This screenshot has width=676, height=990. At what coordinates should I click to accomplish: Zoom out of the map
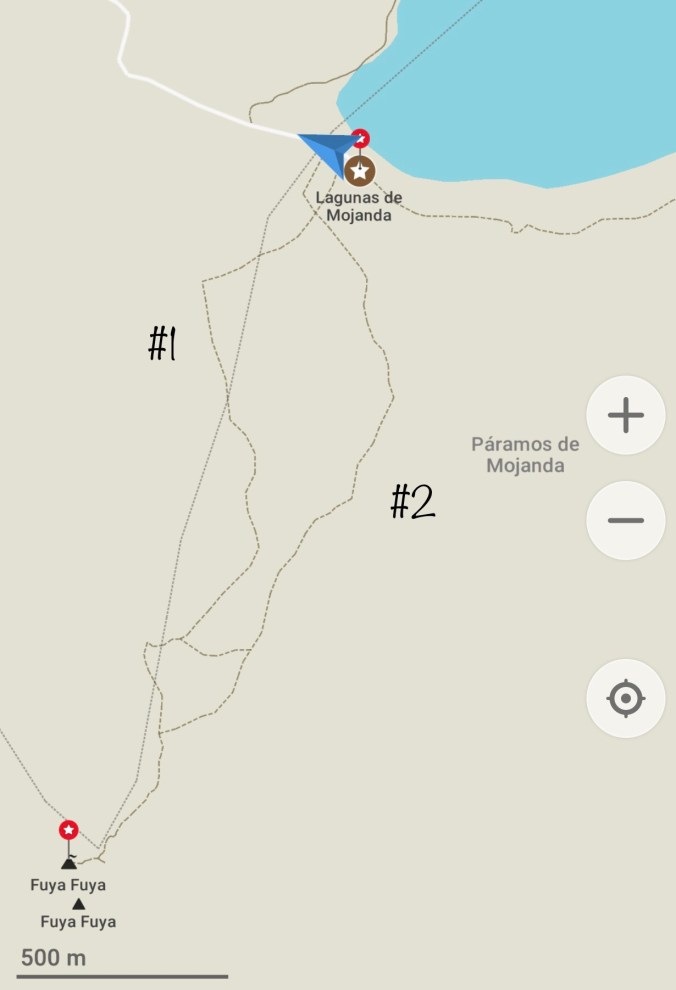pos(625,520)
